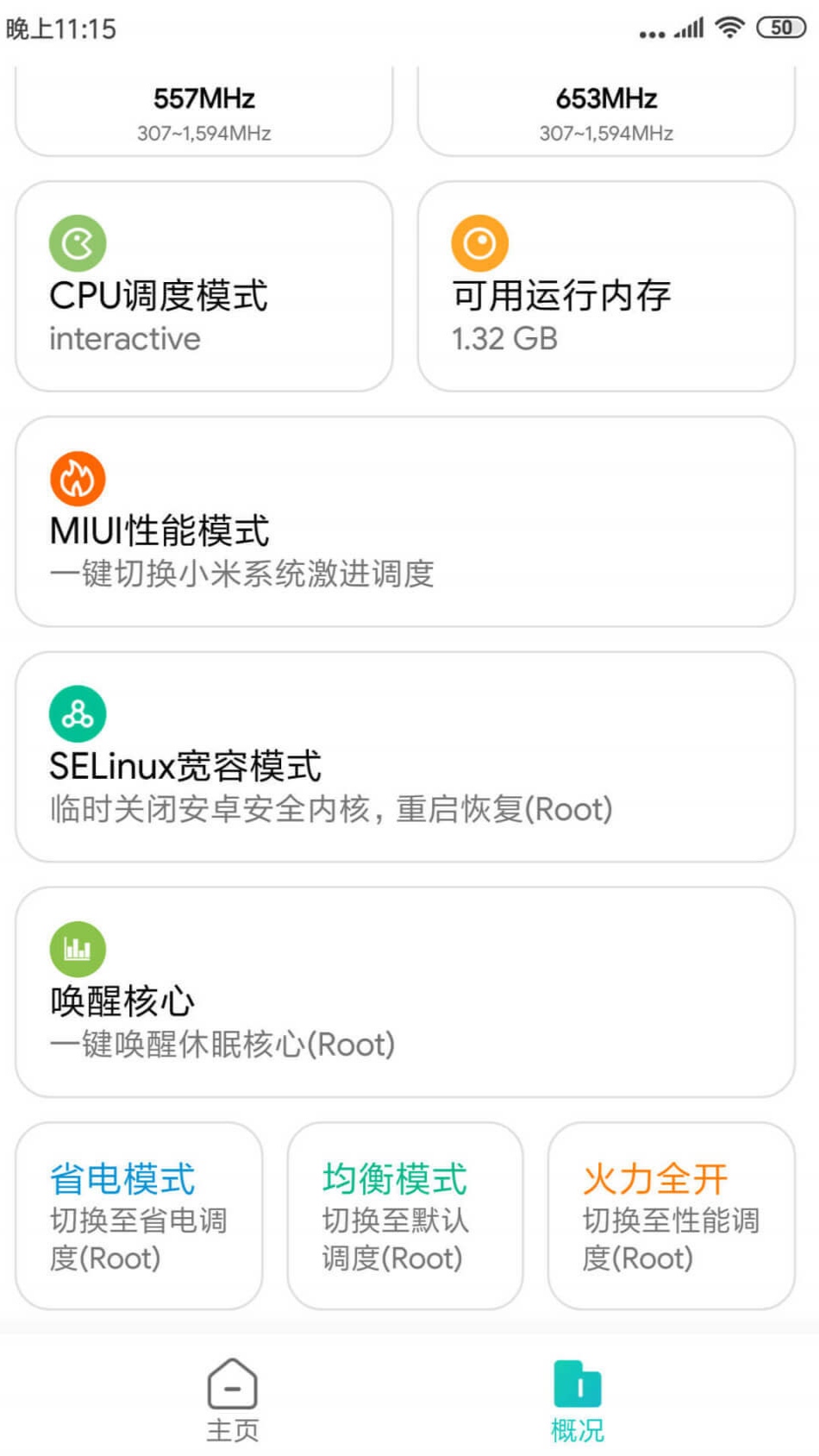Select 均衡模式 default scheduling
Image resolution: width=819 pixels, height=1456 pixels.
click(x=405, y=1215)
